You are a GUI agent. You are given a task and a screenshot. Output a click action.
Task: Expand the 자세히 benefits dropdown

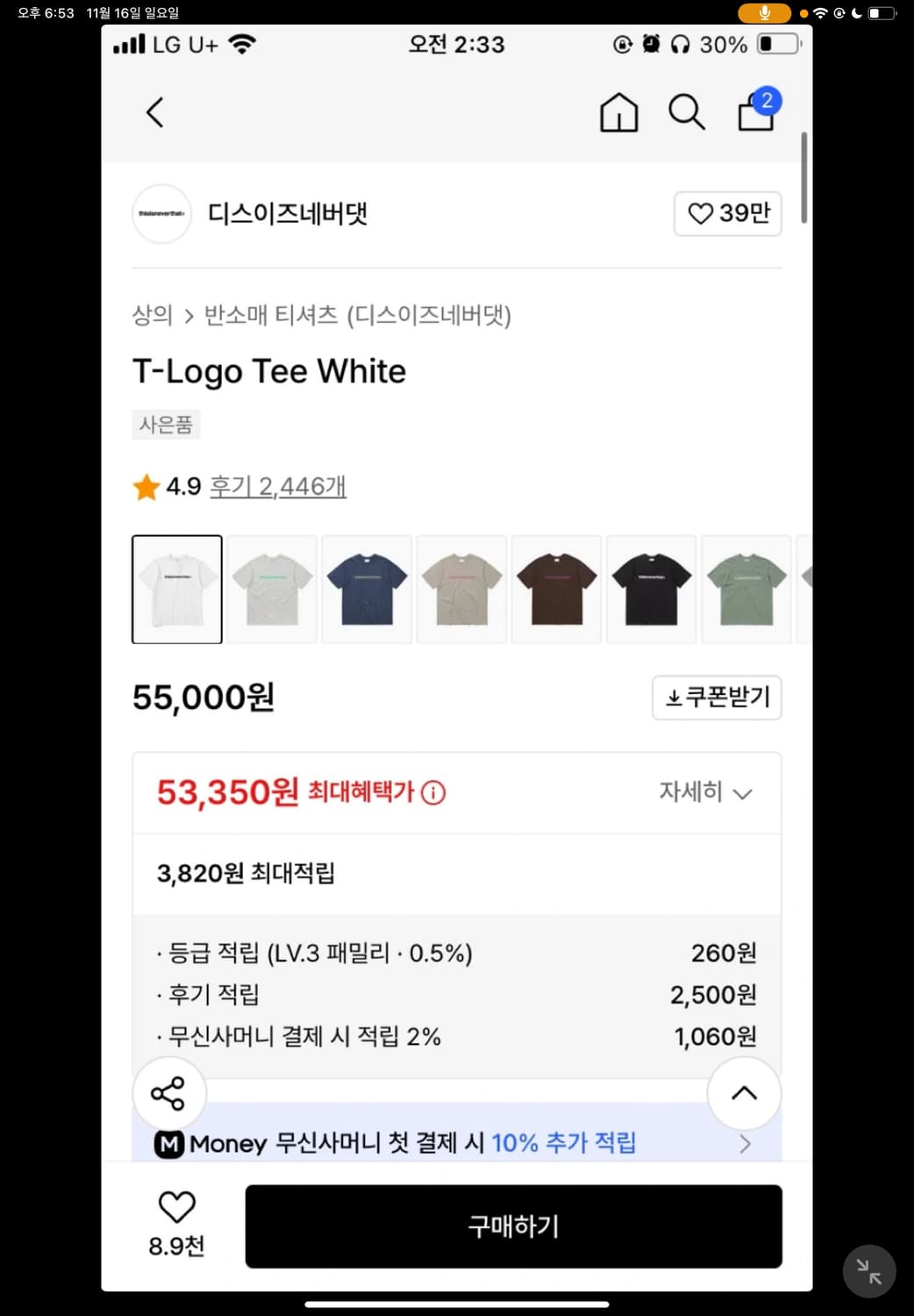pyautogui.click(x=703, y=792)
